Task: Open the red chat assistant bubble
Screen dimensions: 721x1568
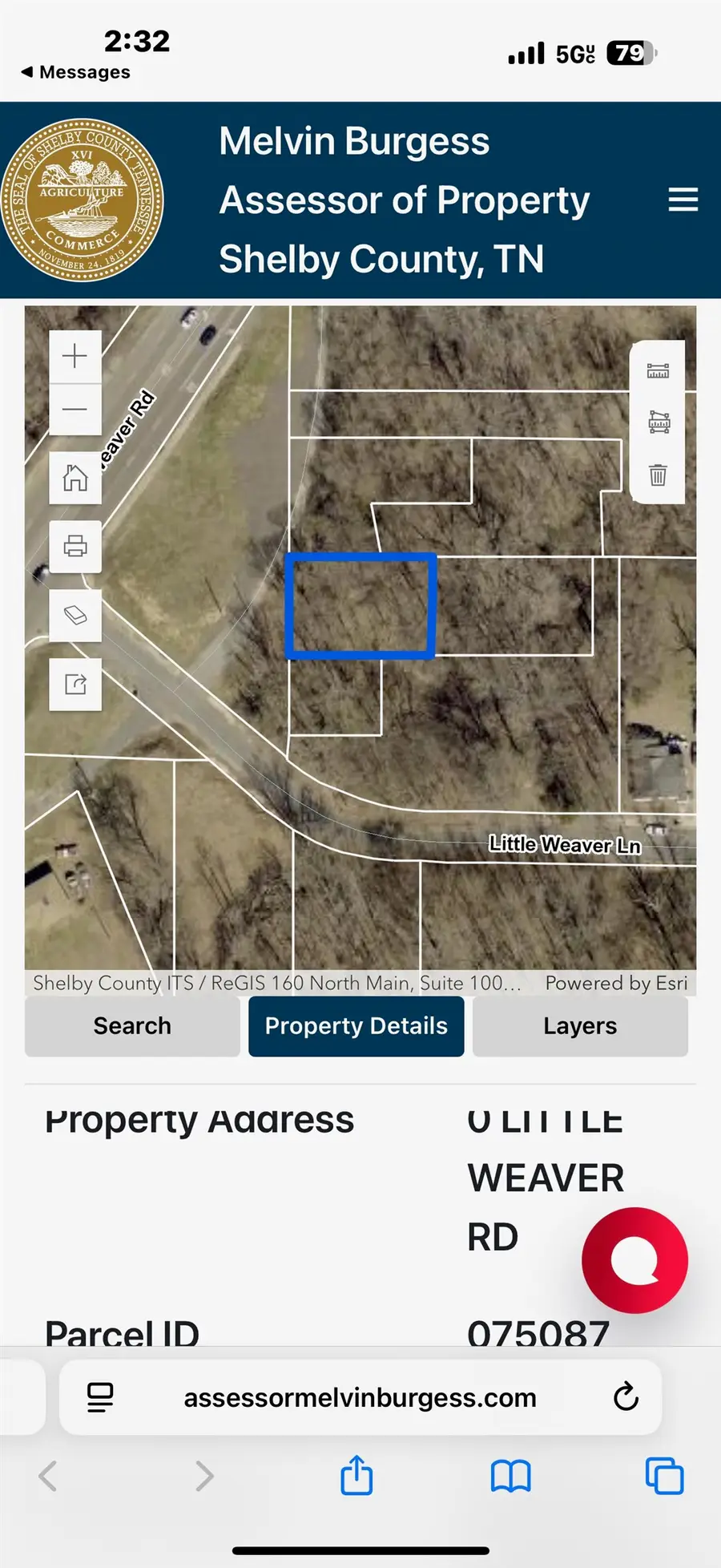Action: pyautogui.click(x=634, y=1259)
